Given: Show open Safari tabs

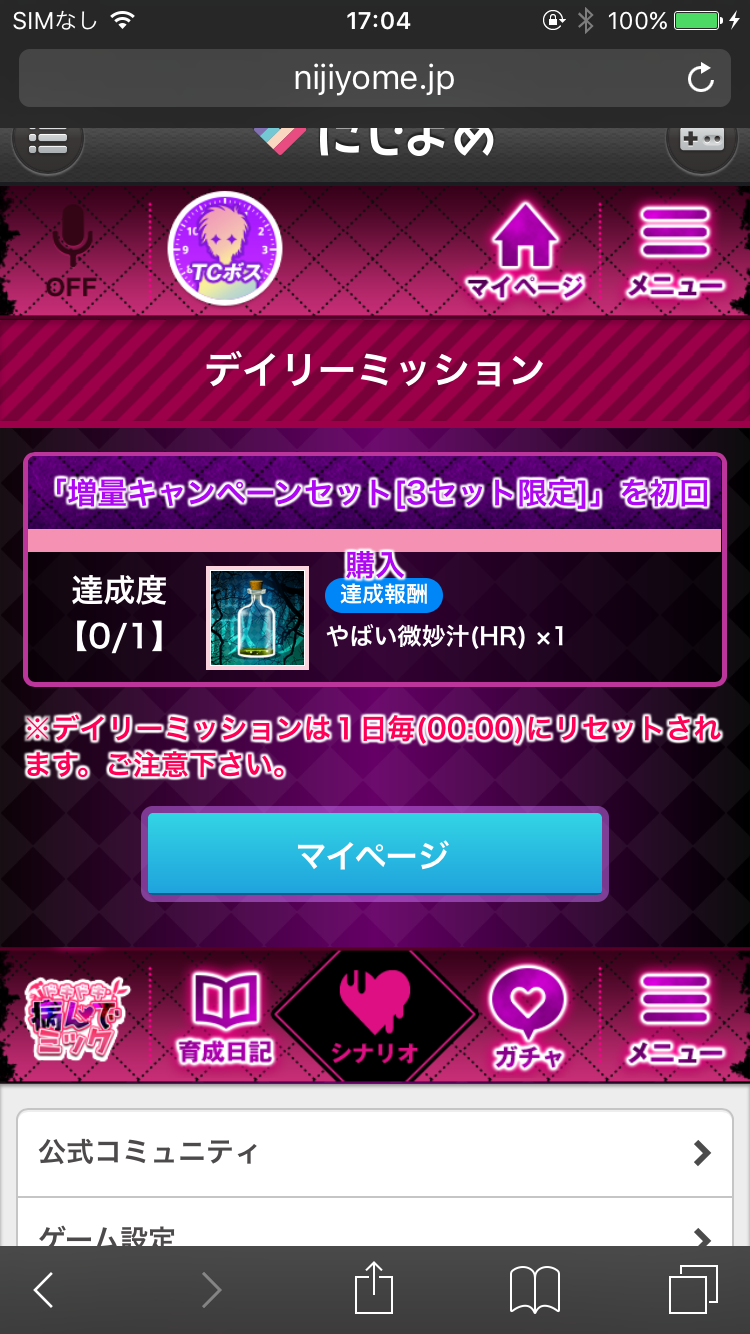Looking at the screenshot, I should (692, 1290).
